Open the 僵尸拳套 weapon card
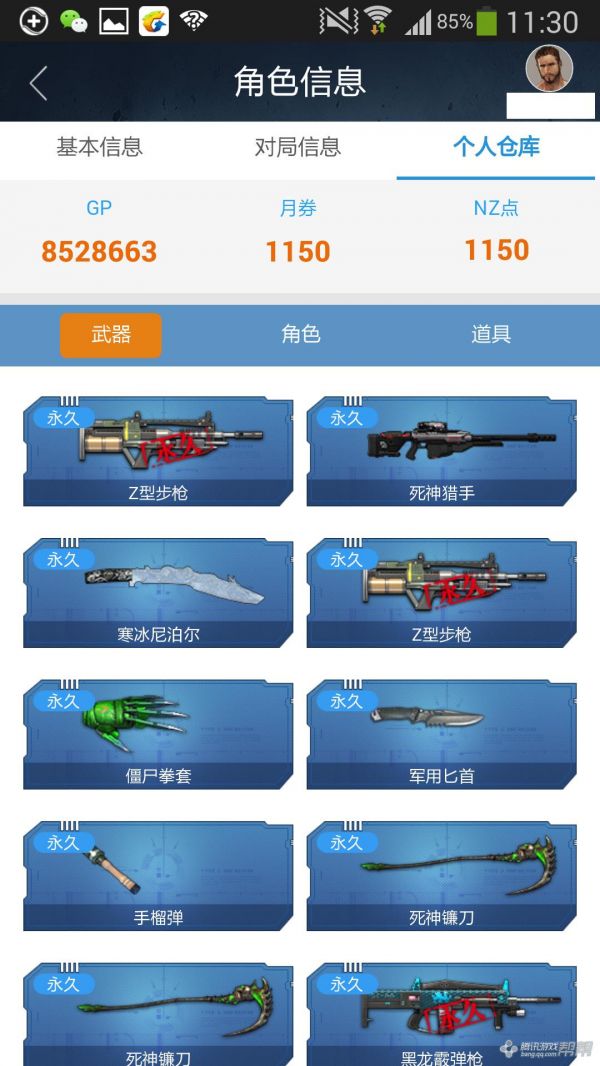 [158, 735]
